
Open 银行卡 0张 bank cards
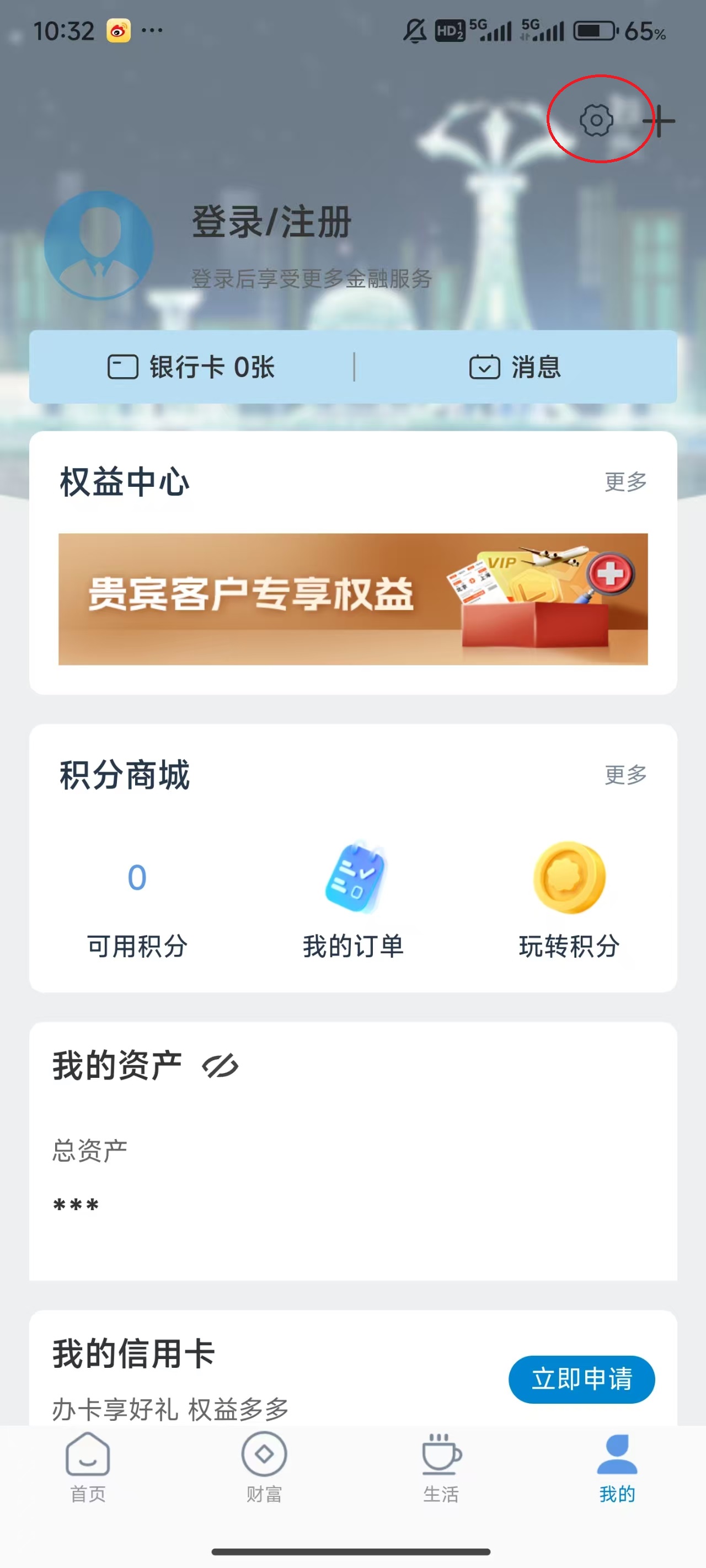pyautogui.click(x=191, y=367)
